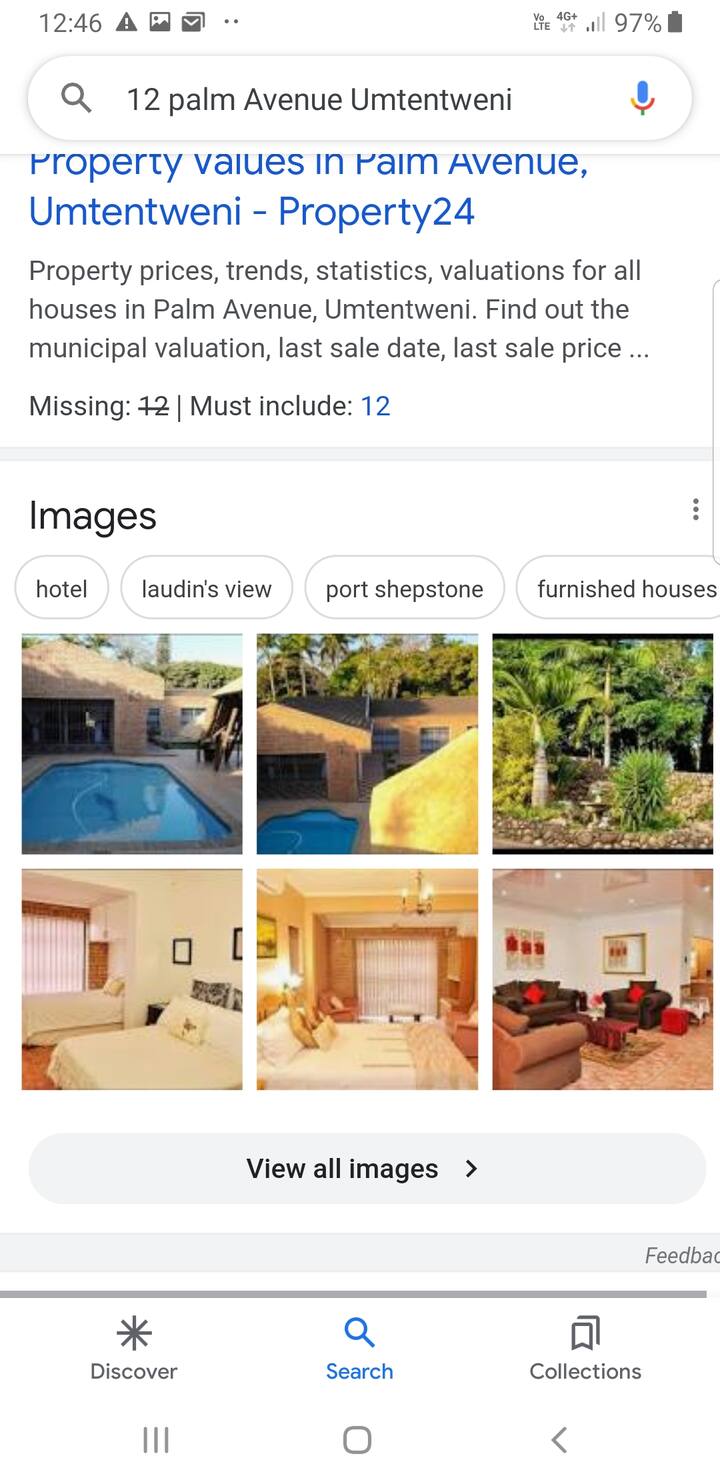Go back using the system back button
Screen dimensions: 720x1480
click(559, 1440)
